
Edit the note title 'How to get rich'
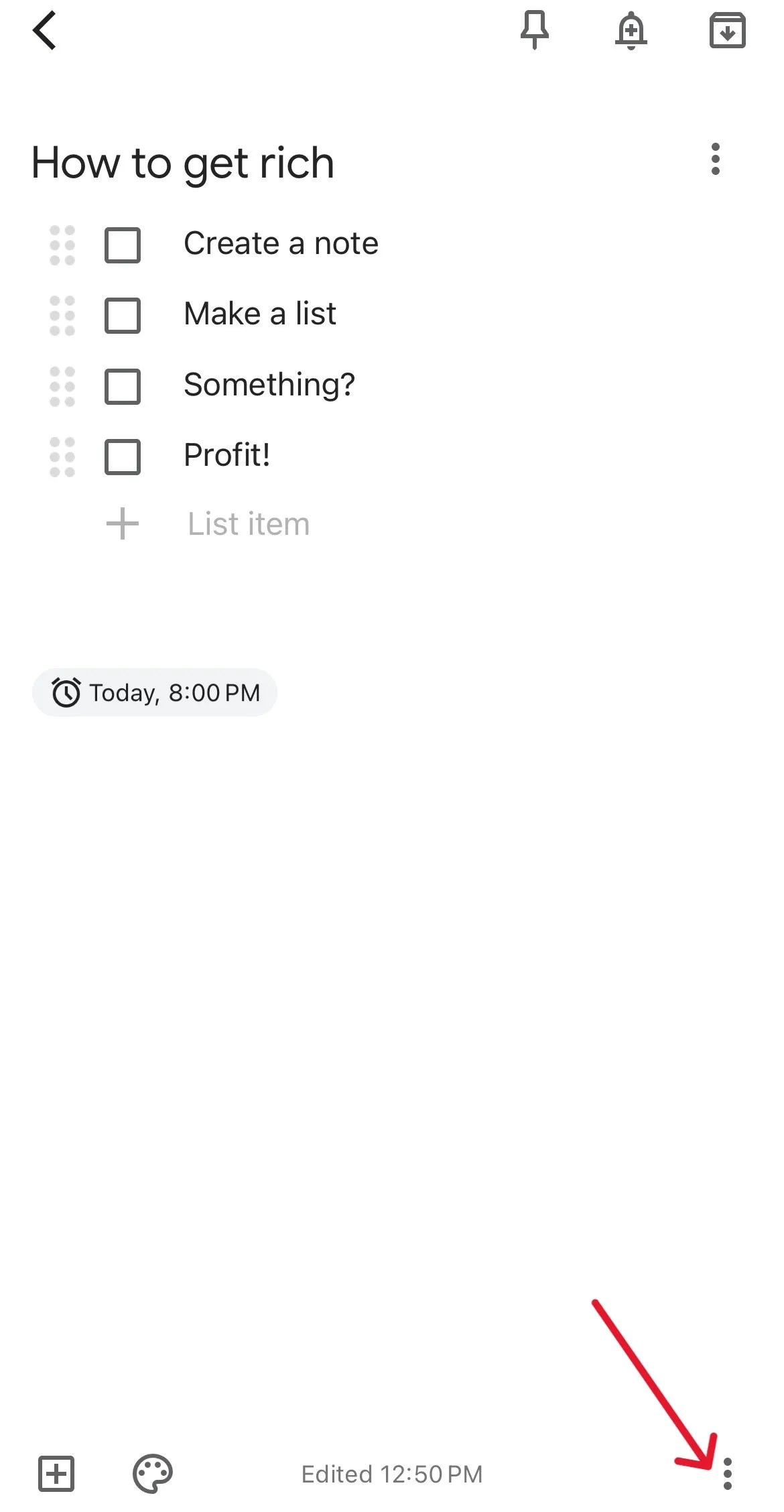(183, 163)
